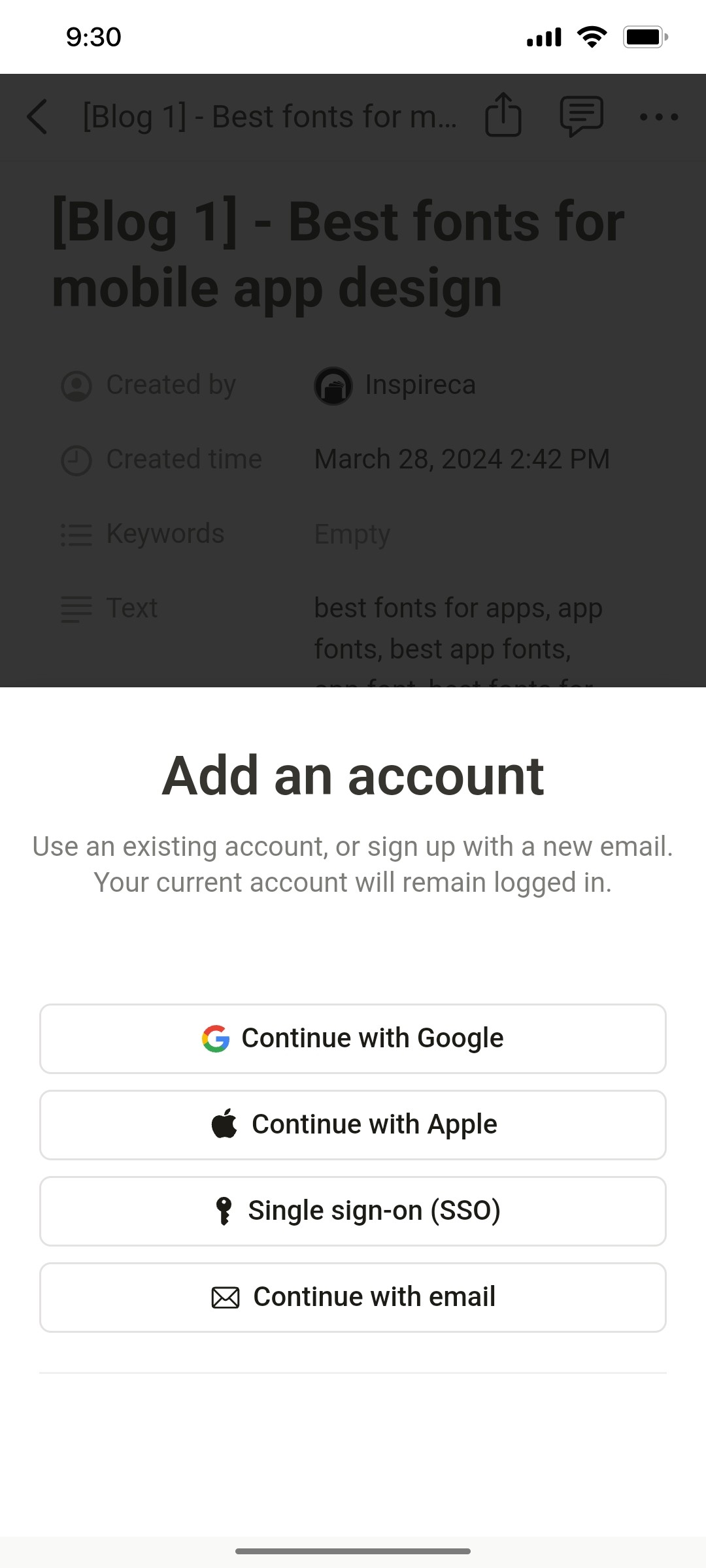This screenshot has height=1568, width=706.
Task: Click the SSO key icon
Action: click(225, 1210)
